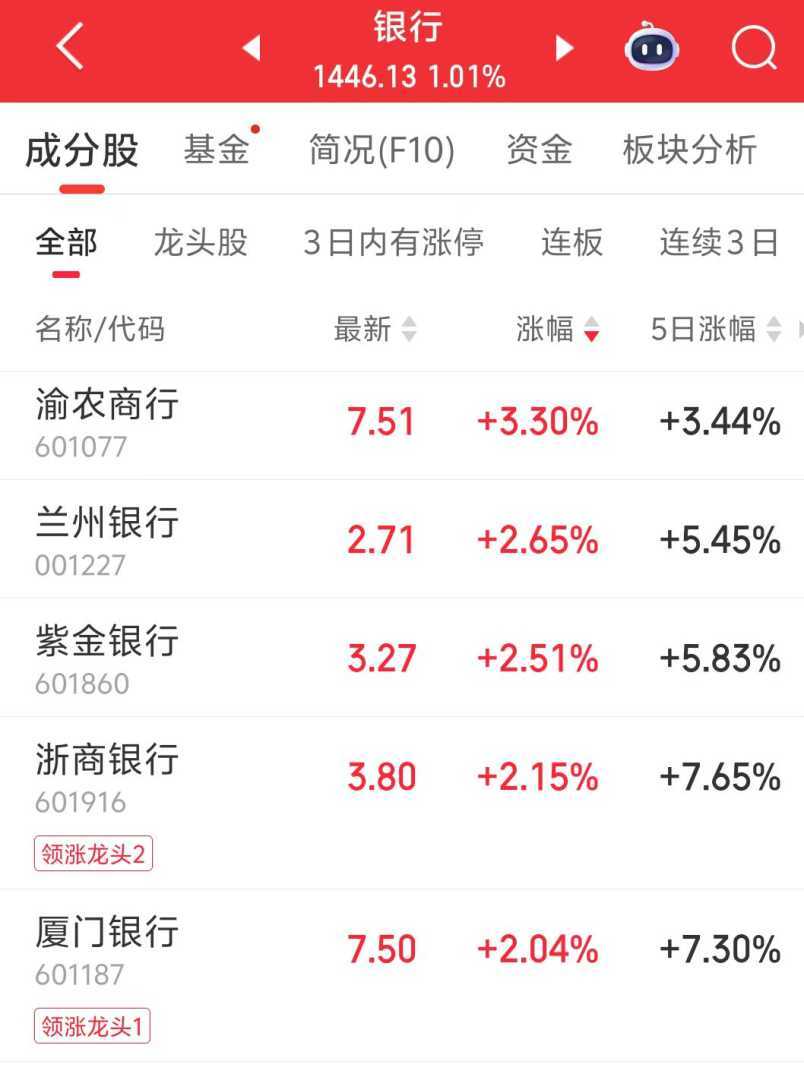Switch to the 基金 tab
Image resolution: width=804 pixels, height=1080 pixels.
coord(216,150)
